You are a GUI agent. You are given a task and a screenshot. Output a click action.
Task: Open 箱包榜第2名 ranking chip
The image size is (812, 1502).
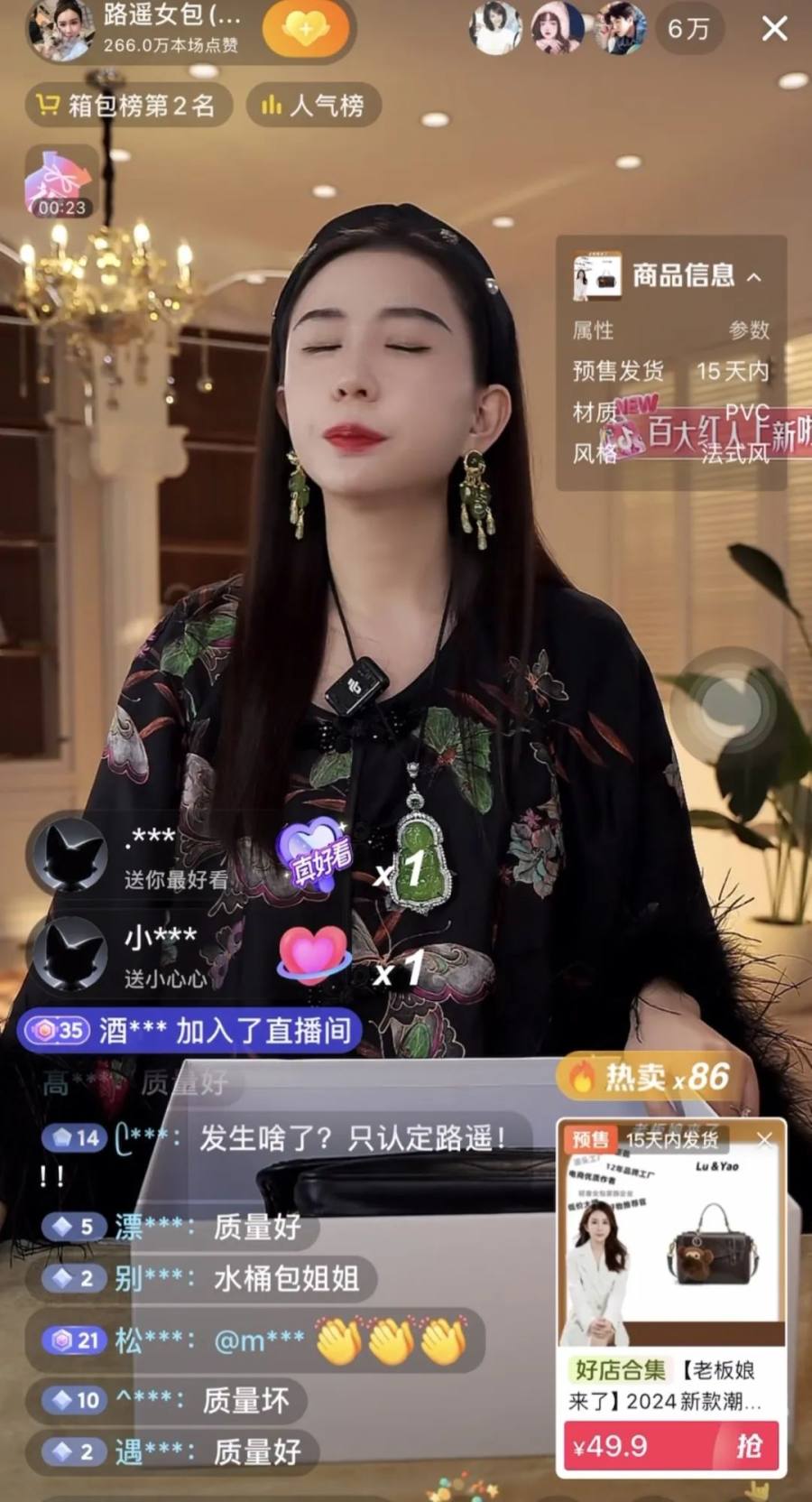127,106
